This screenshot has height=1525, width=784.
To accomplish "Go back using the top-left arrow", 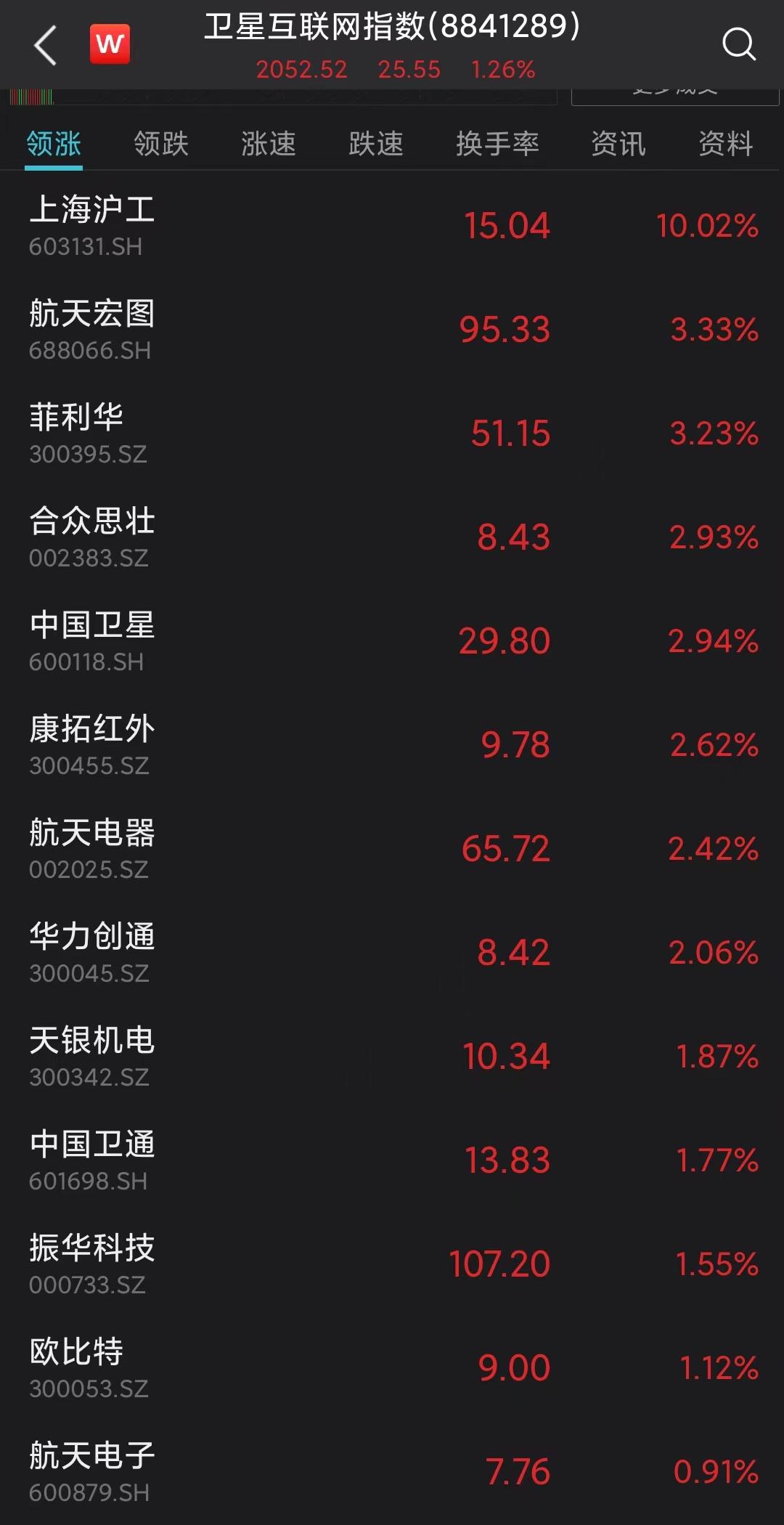I will coord(46,45).
